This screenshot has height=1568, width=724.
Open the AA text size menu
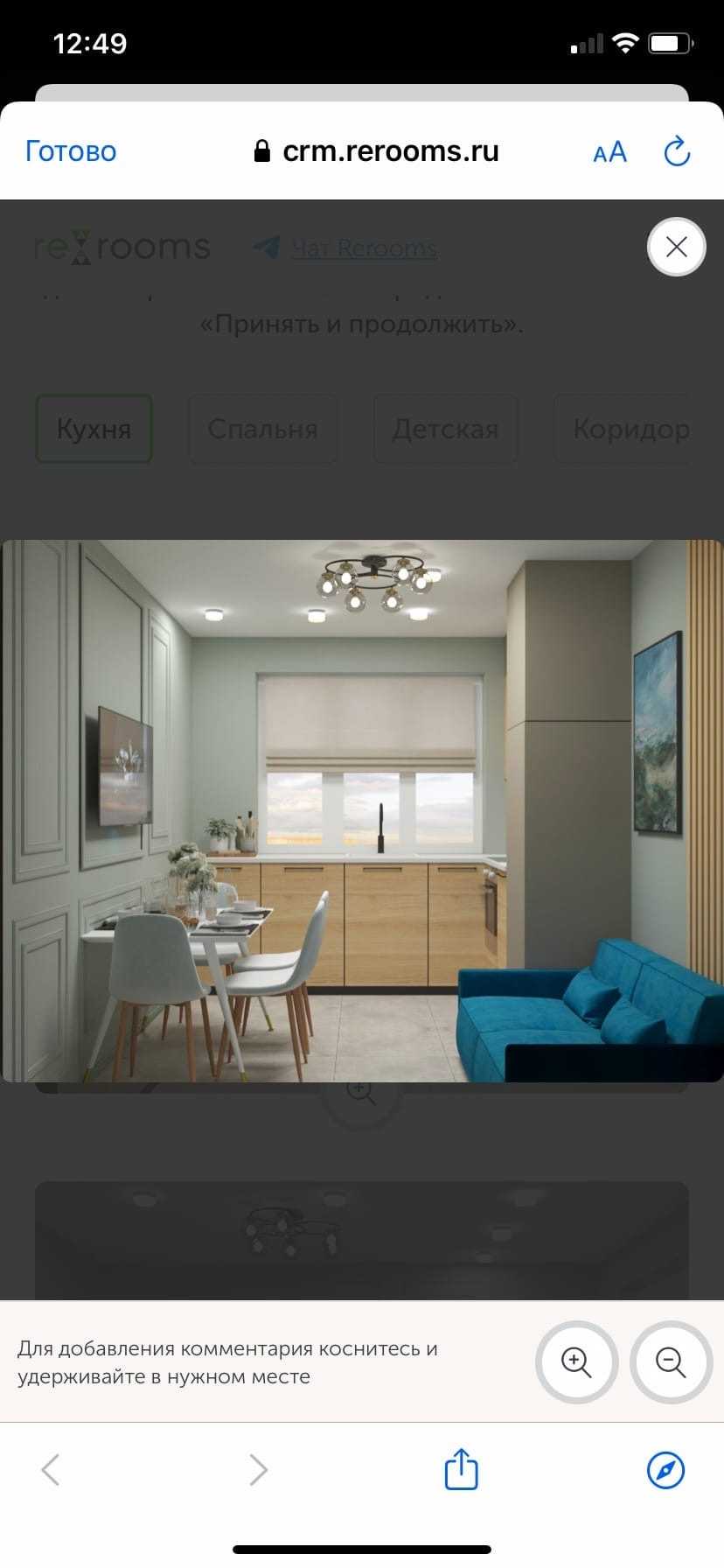pos(610,152)
